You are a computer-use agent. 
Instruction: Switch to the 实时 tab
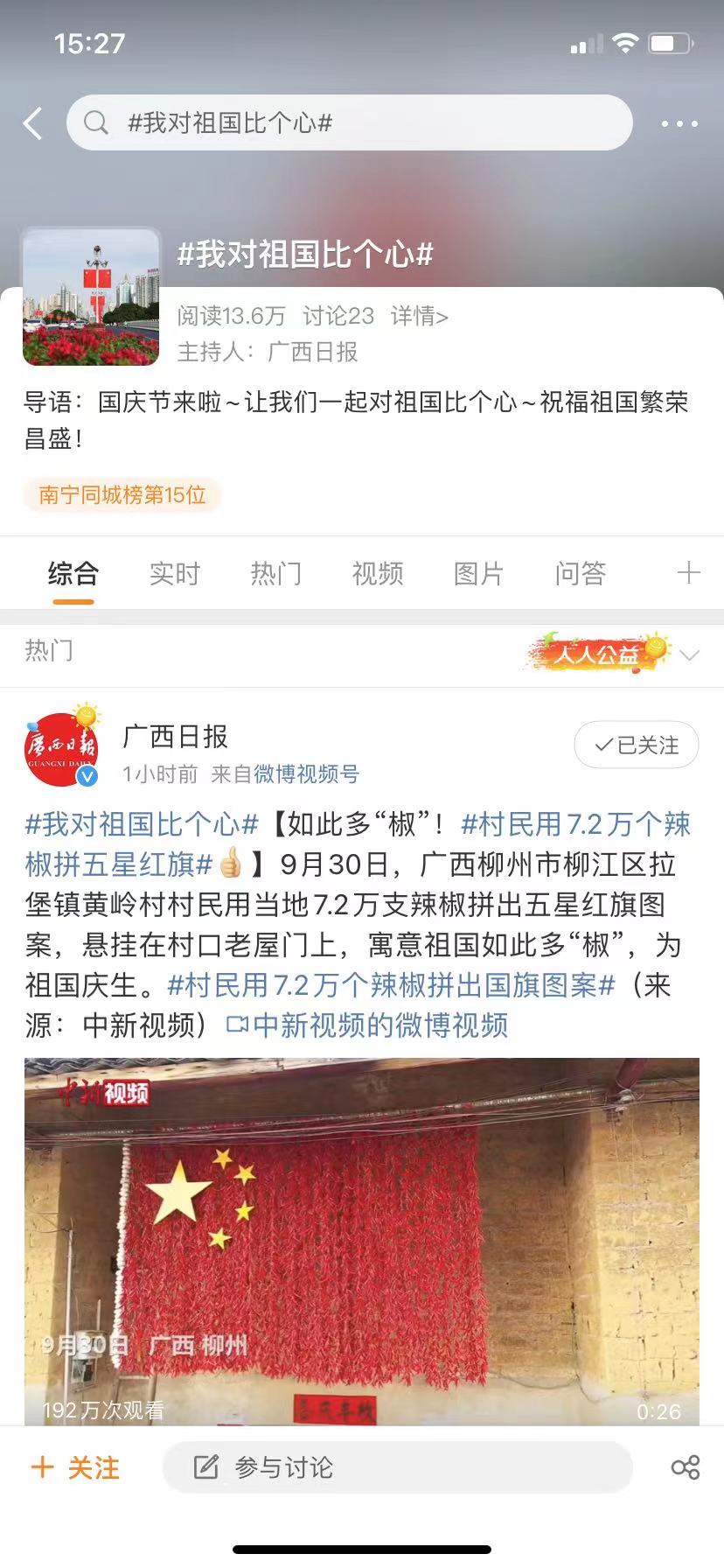click(x=175, y=574)
